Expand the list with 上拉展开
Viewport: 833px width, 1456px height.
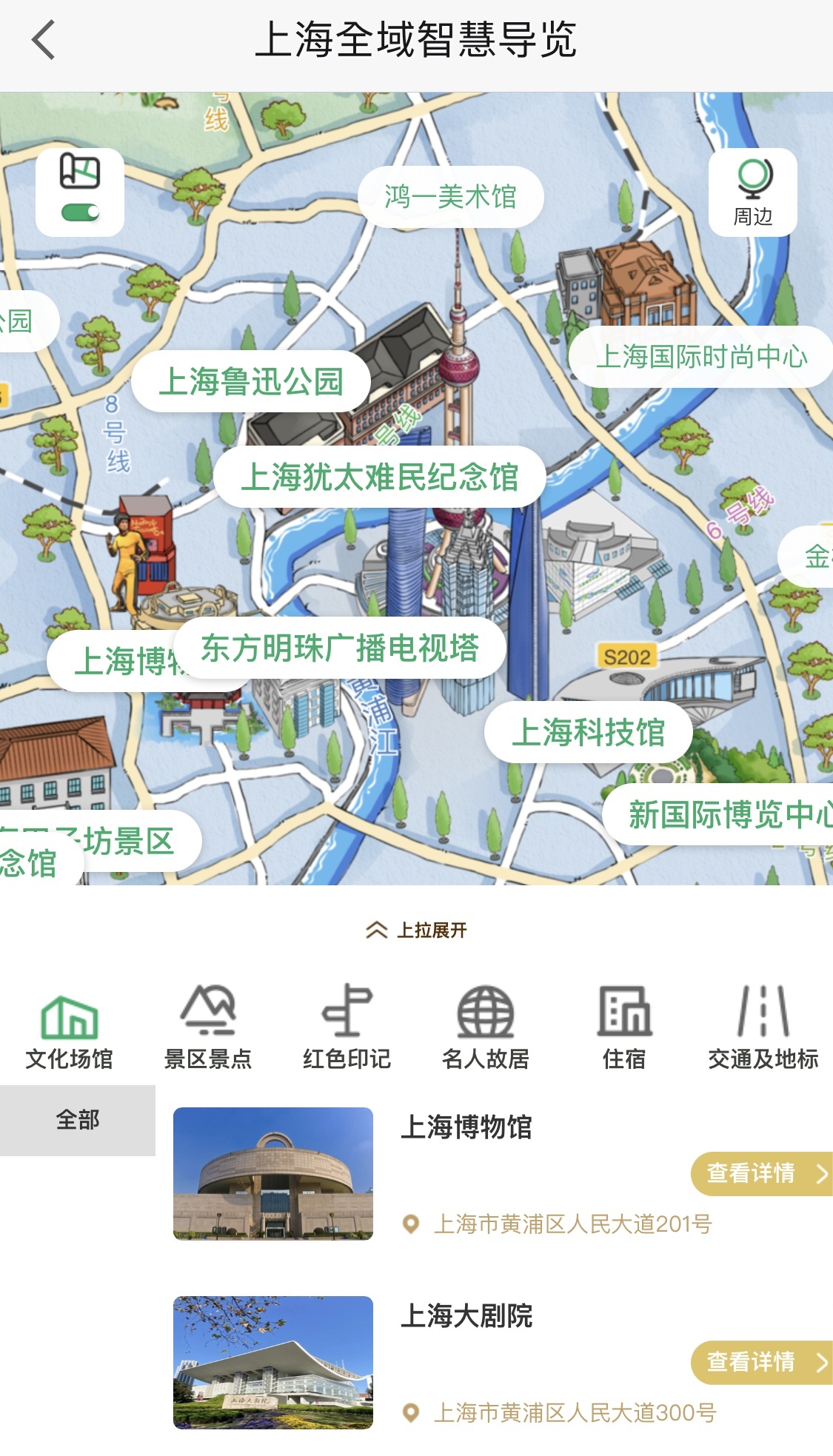[x=416, y=930]
